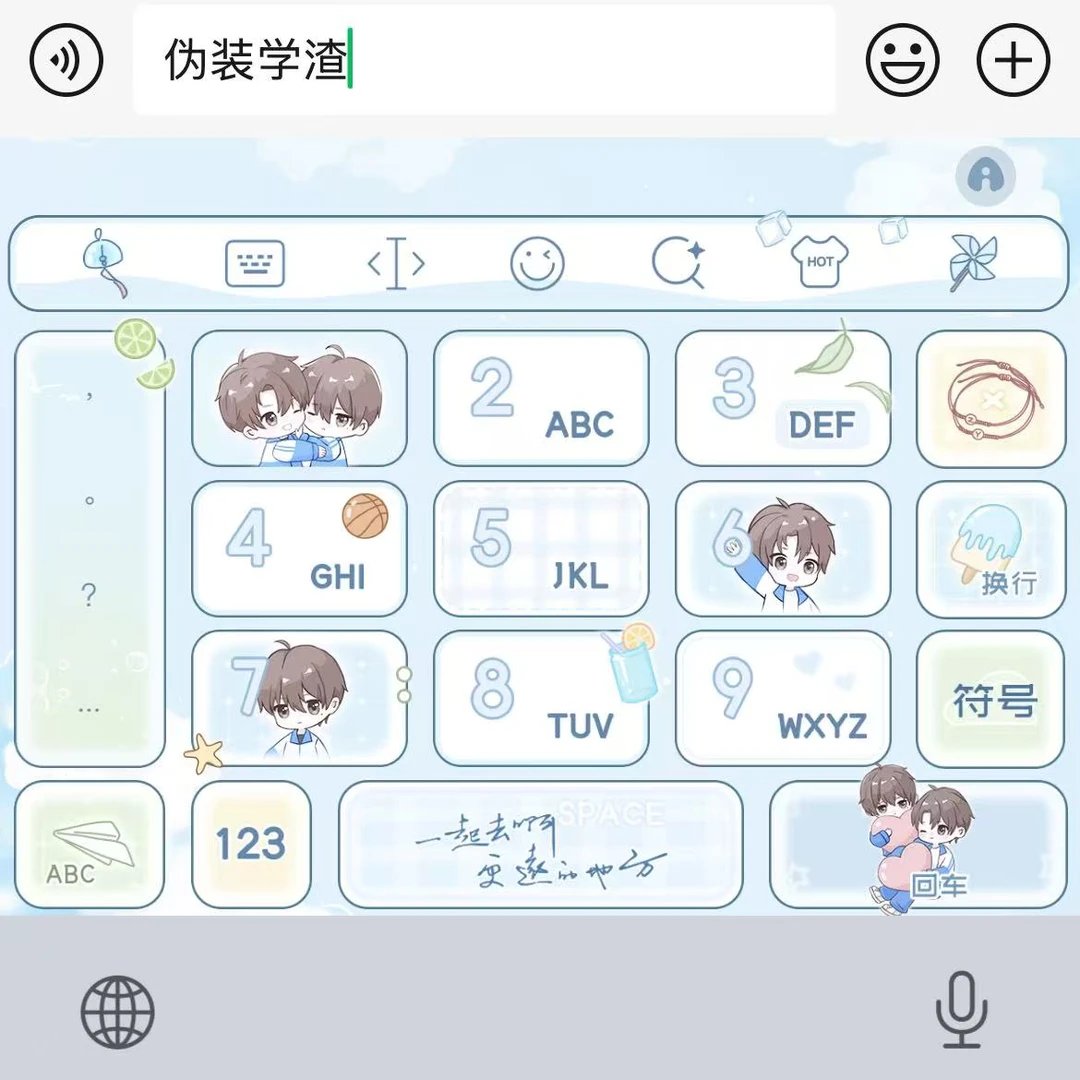The image size is (1080, 1080).
Task: Tap the message text field
Action: click(484, 60)
